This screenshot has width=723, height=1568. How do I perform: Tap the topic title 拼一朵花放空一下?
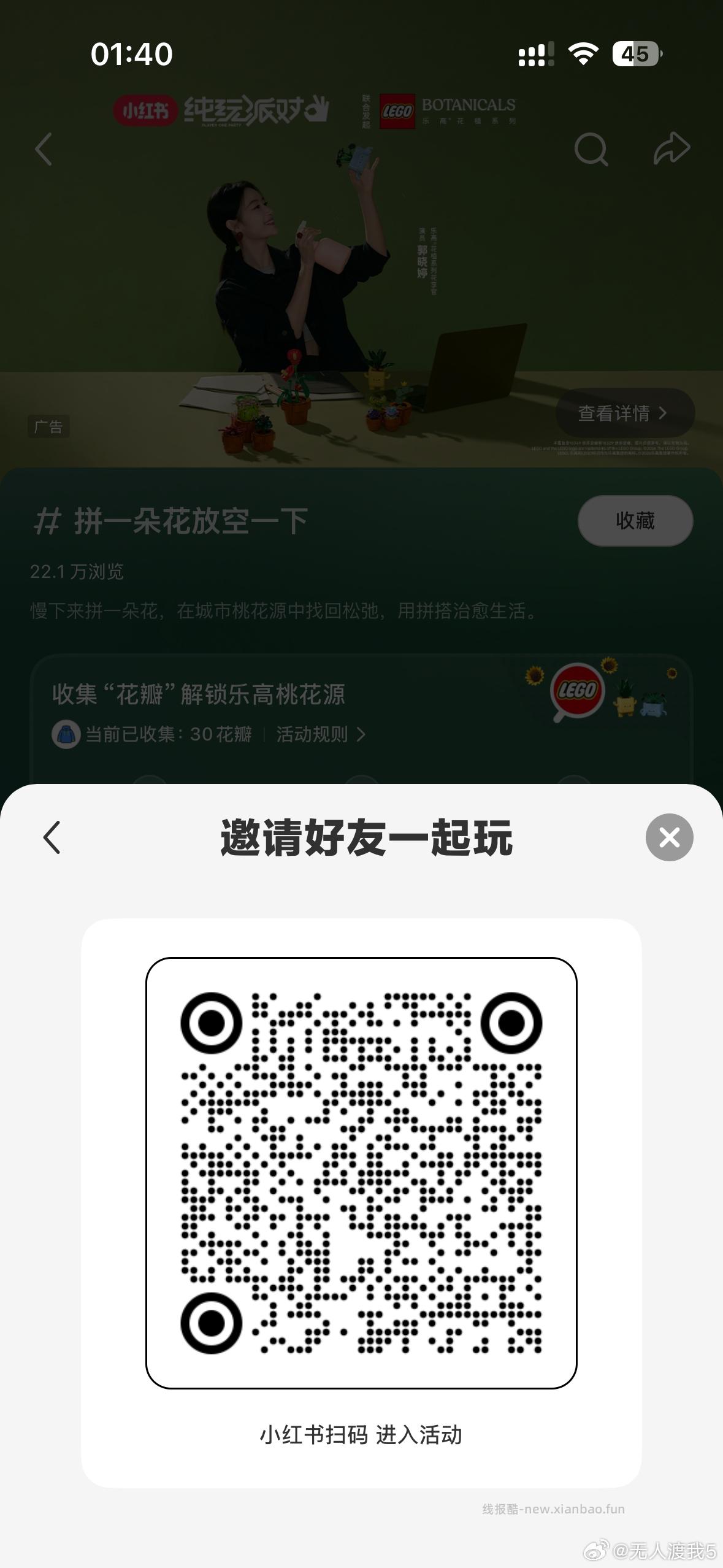click(x=190, y=521)
